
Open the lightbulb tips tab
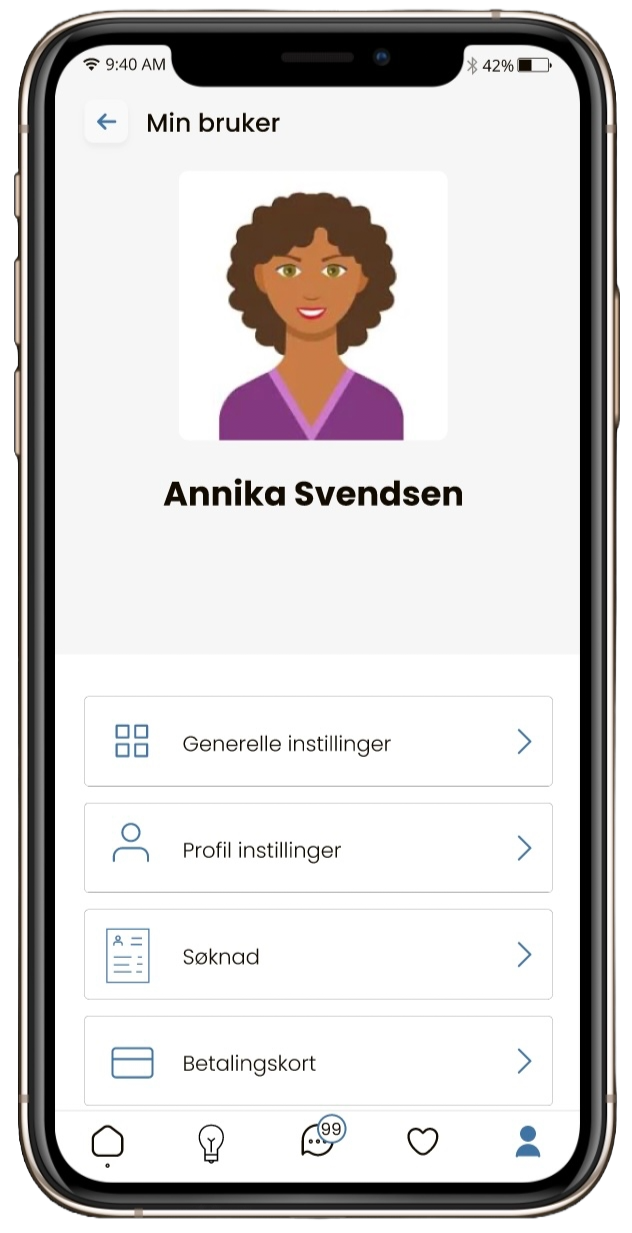(x=211, y=1142)
